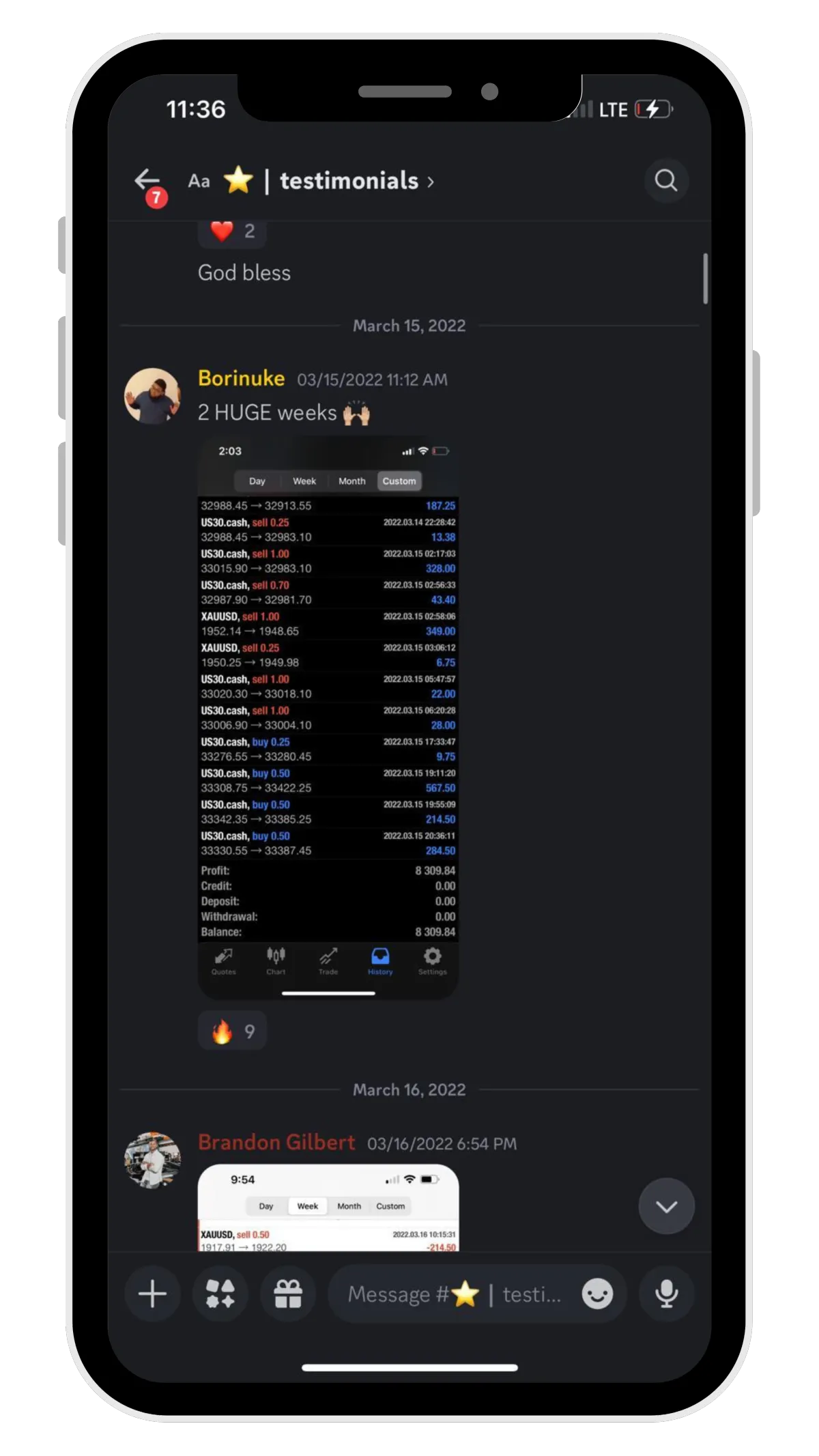
Task: Record a voice message with microphone
Action: pos(667,1294)
